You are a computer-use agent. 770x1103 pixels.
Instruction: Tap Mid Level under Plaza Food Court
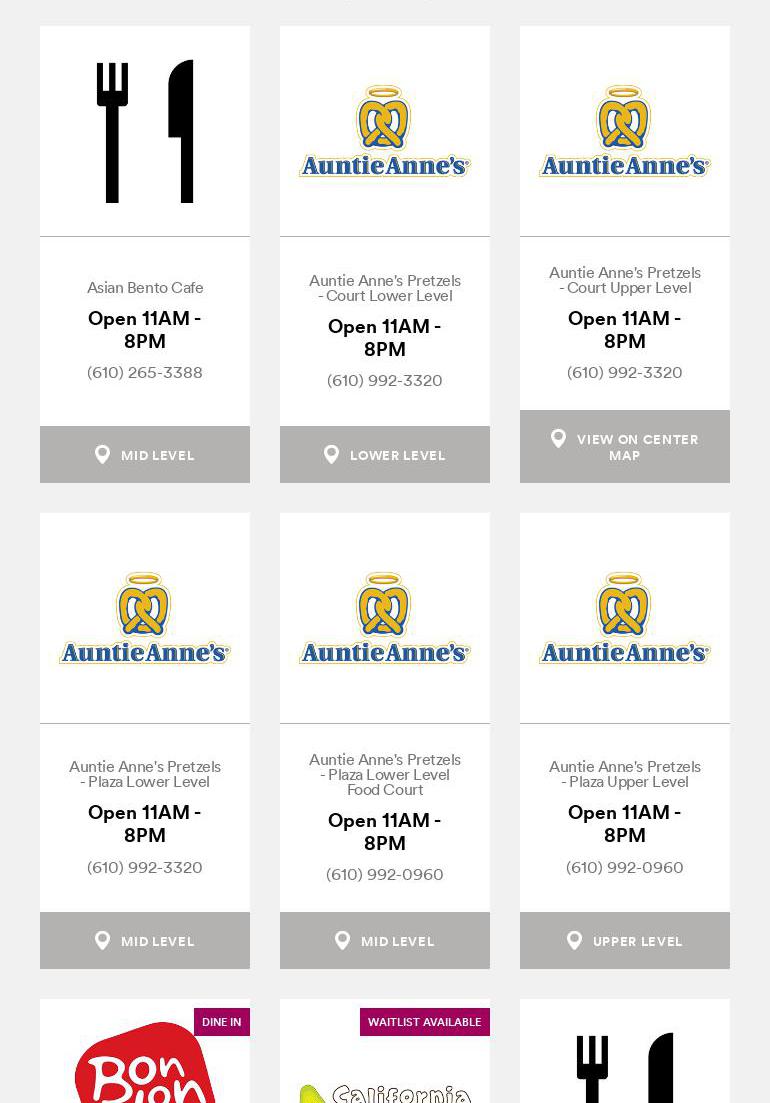coord(385,941)
